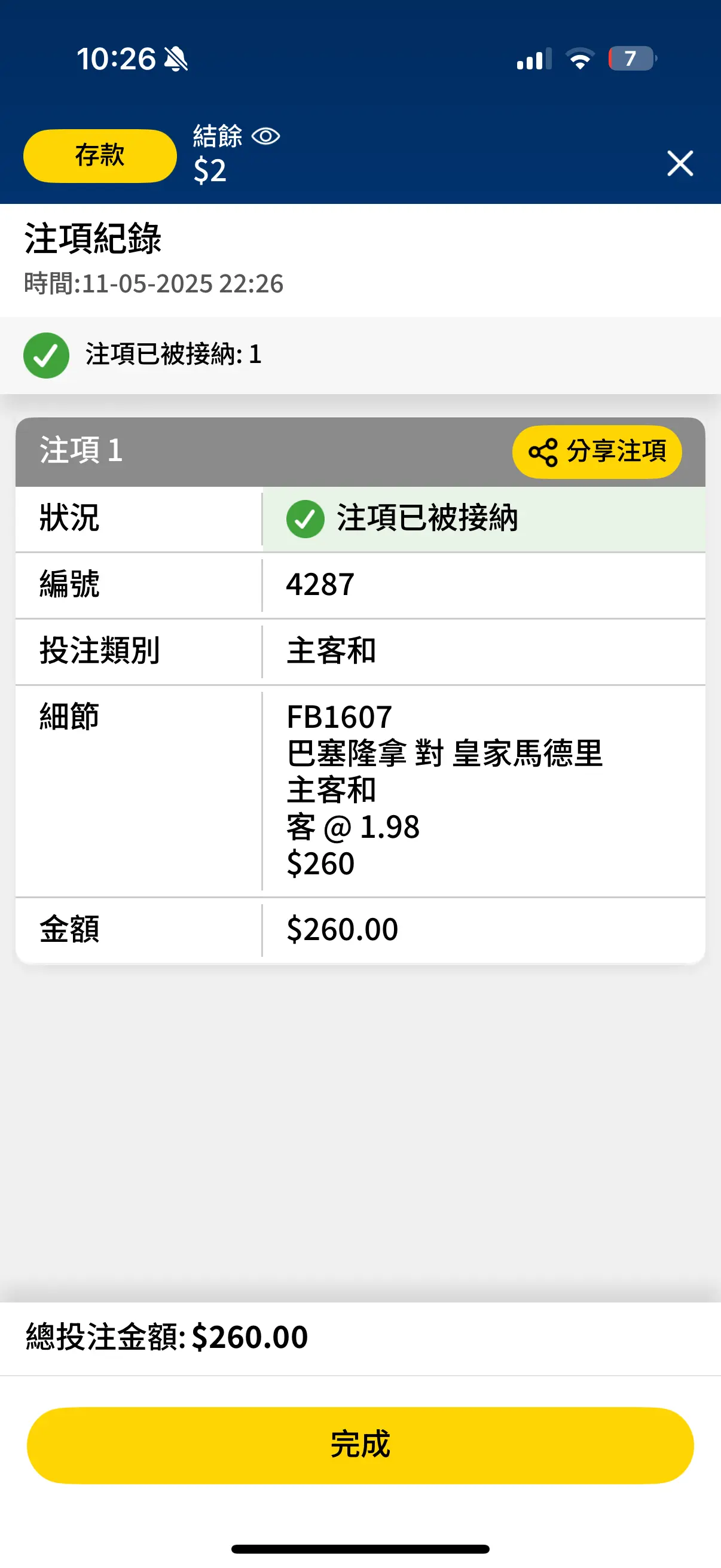Tap 完成 to finish

coord(360,1445)
